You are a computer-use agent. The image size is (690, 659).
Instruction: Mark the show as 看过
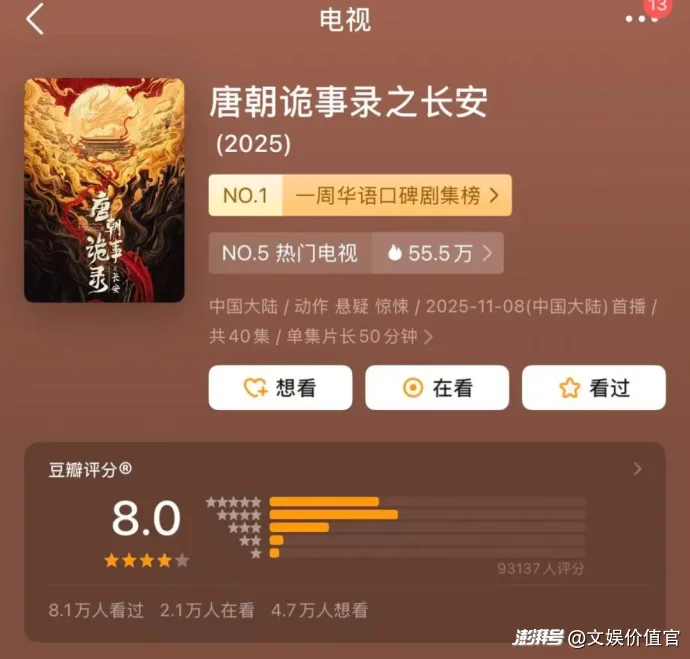click(594, 388)
